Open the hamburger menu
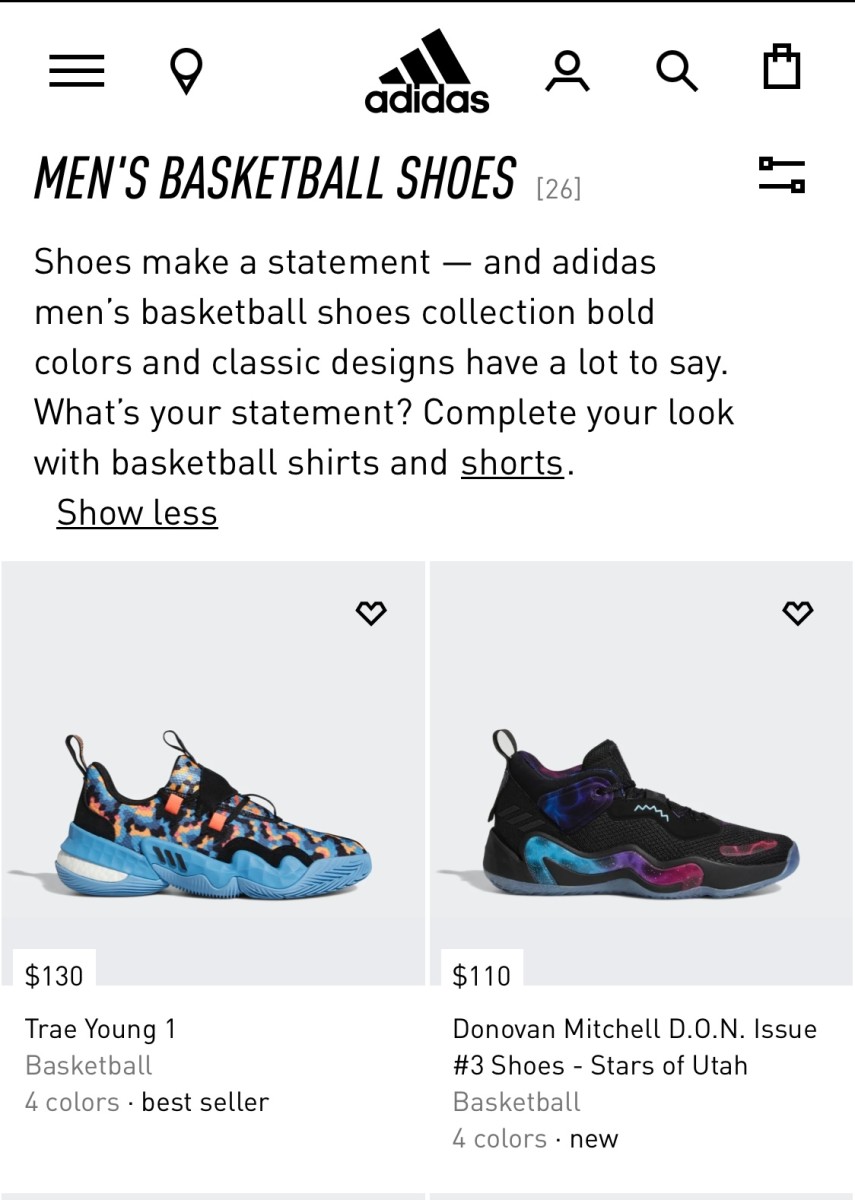 tap(77, 70)
